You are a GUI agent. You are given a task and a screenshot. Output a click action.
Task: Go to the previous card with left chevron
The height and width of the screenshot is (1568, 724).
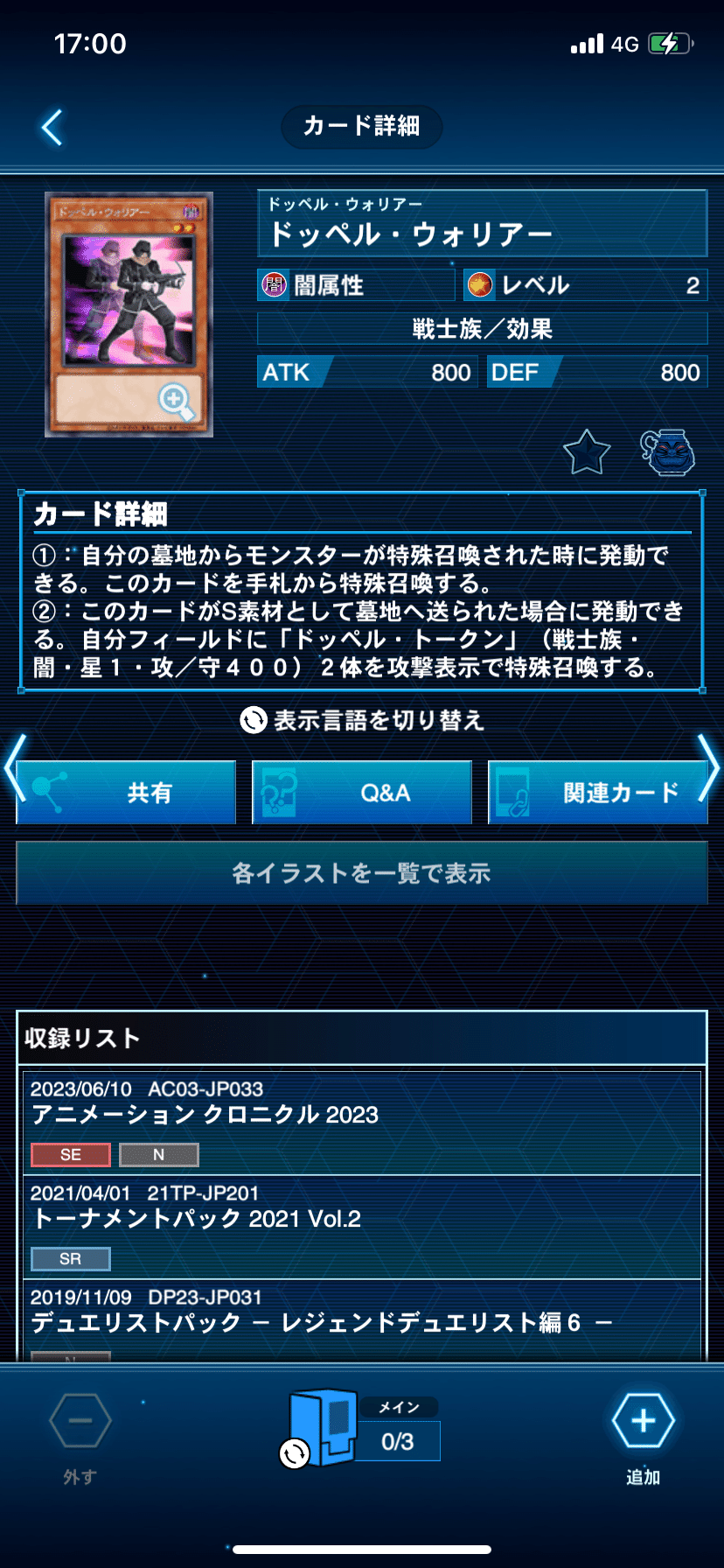pyautogui.click(x=15, y=768)
